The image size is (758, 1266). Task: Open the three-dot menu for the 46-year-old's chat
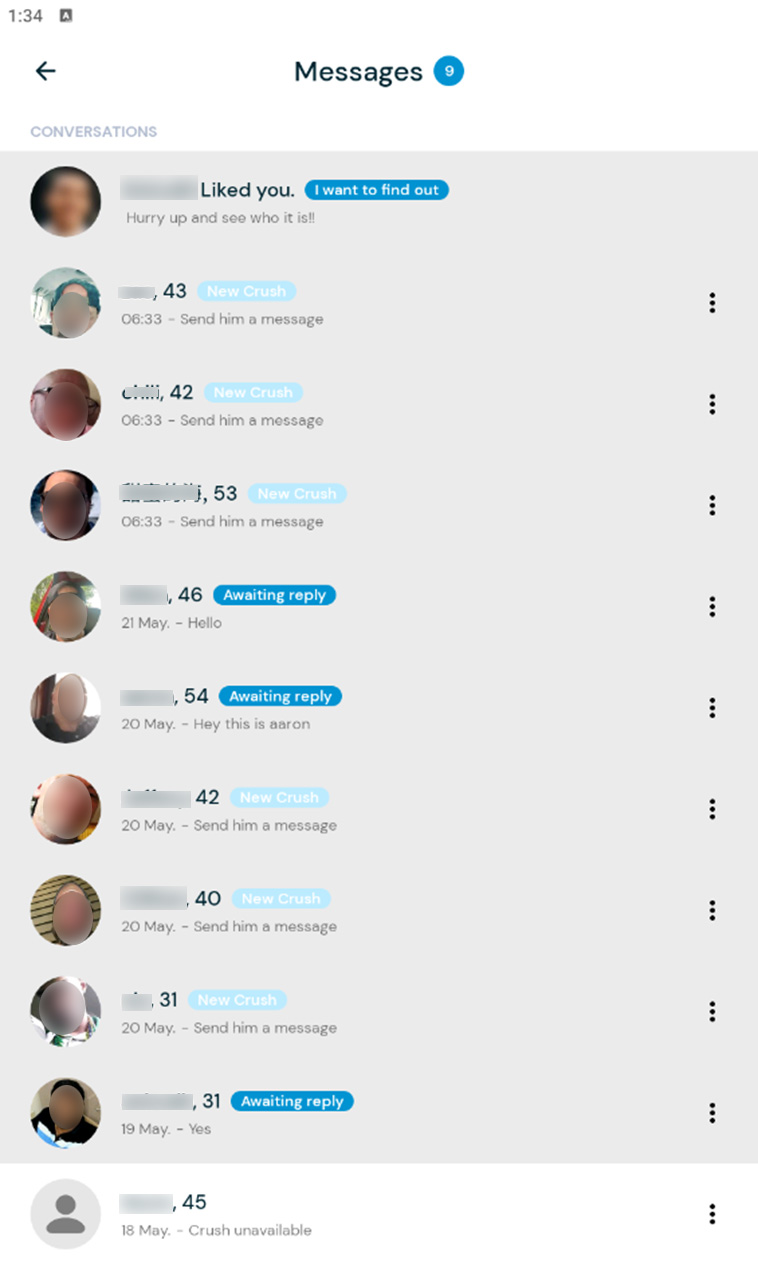(712, 607)
